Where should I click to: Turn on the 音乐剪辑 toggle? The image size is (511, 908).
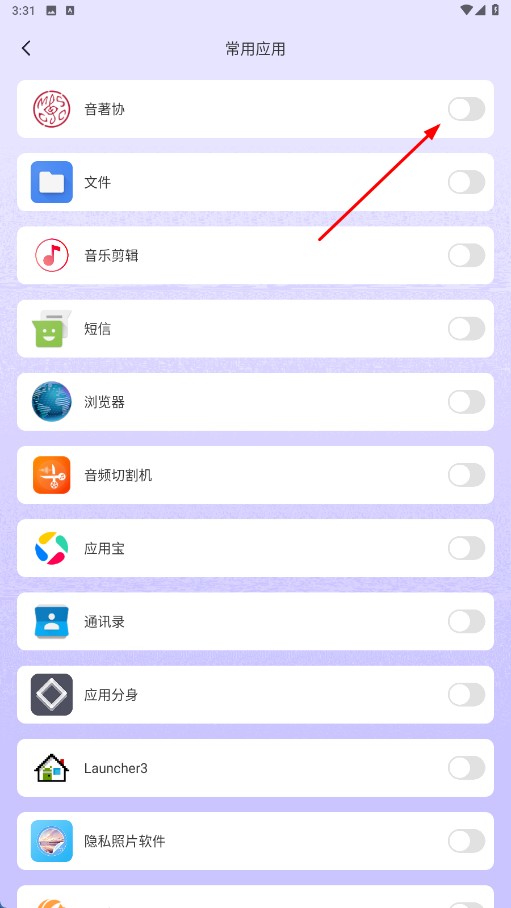tap(466, 255)
